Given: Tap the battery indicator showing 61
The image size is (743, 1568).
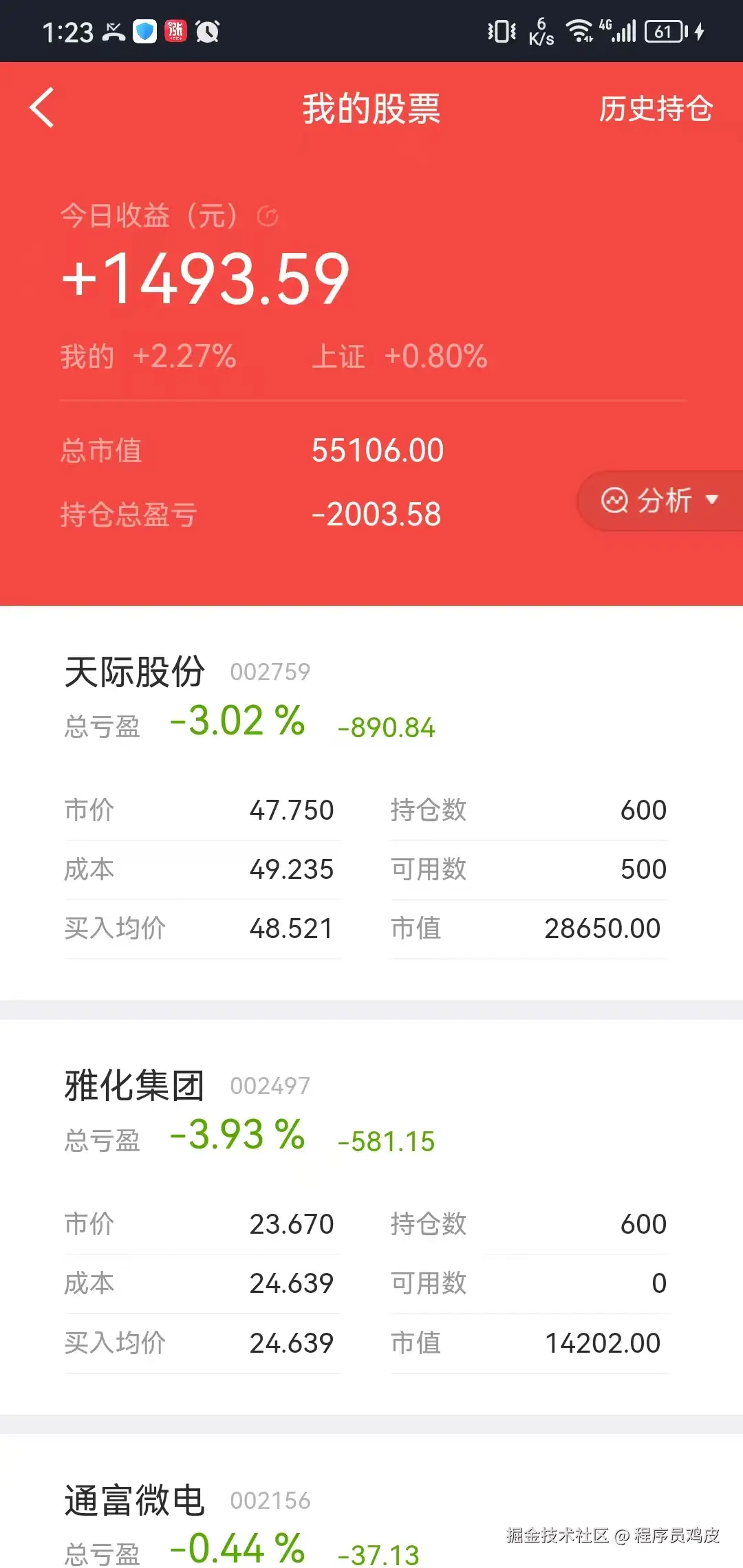Looking at the screenshot, I should pyautogui.click(x=664, y=32).
